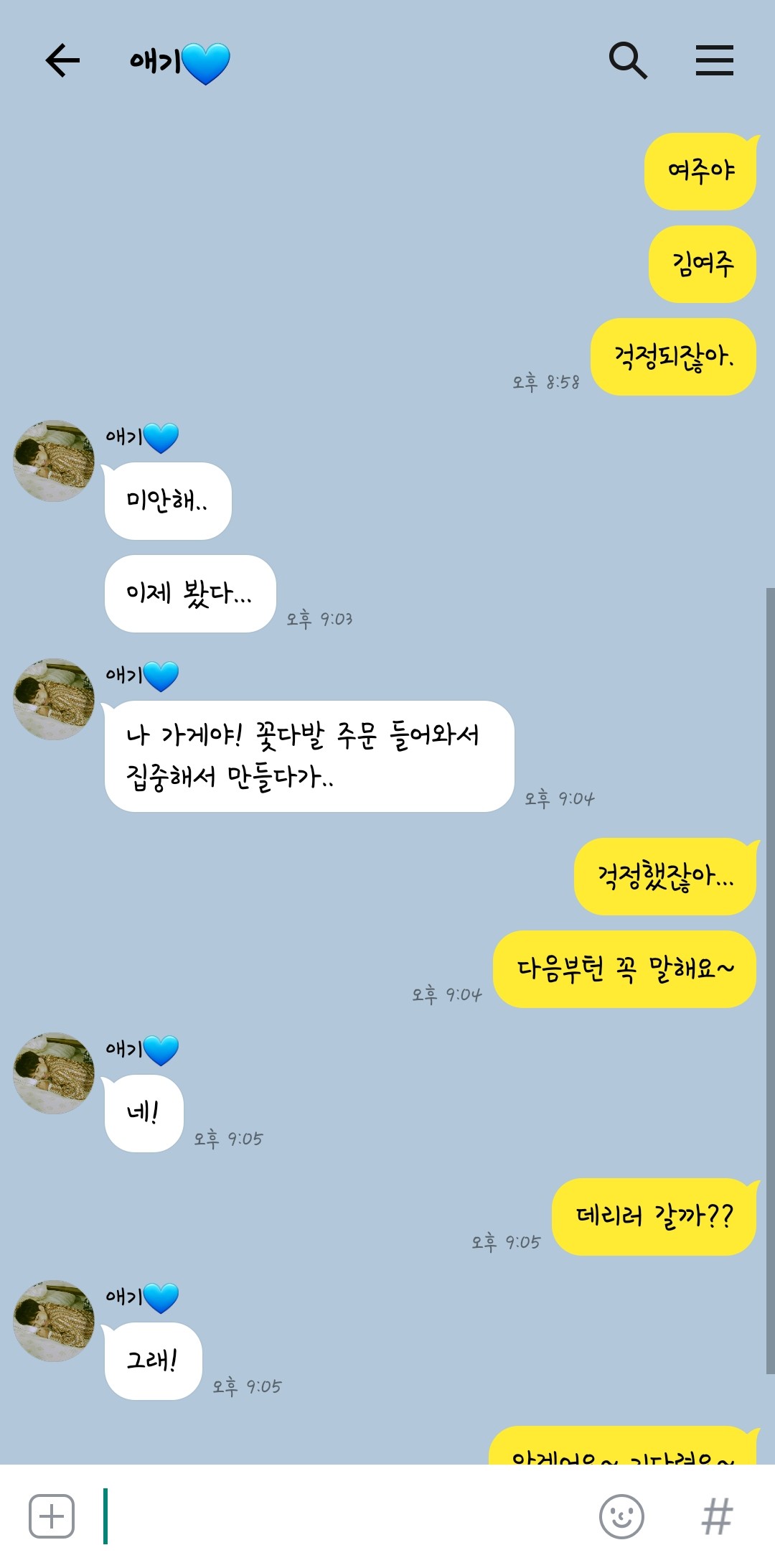
Task: Open 애기's profile photo above 미안해..
Action: [x=54, y=461]
